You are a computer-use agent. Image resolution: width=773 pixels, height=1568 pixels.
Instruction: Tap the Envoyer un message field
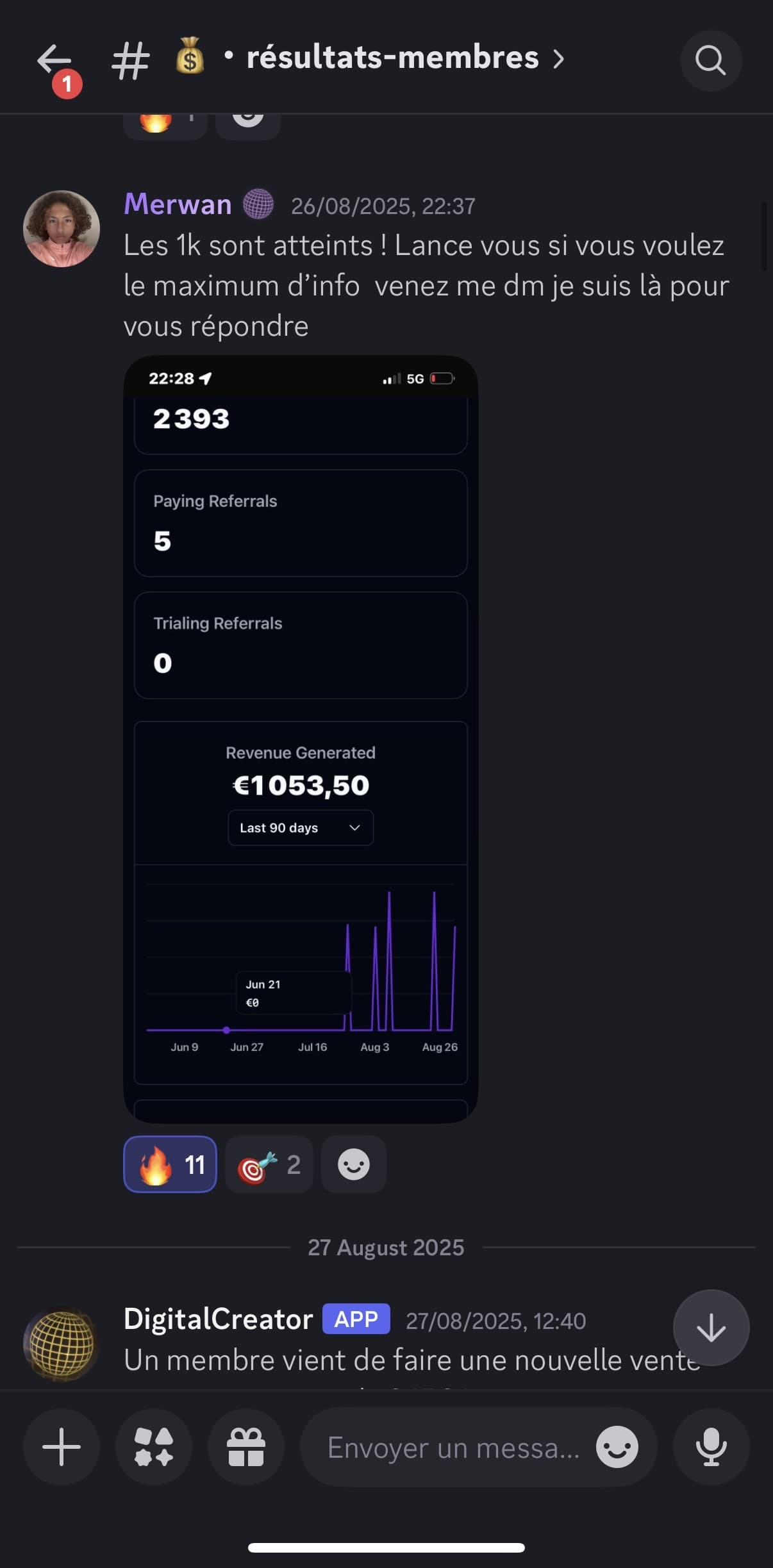click(453, 1447)
